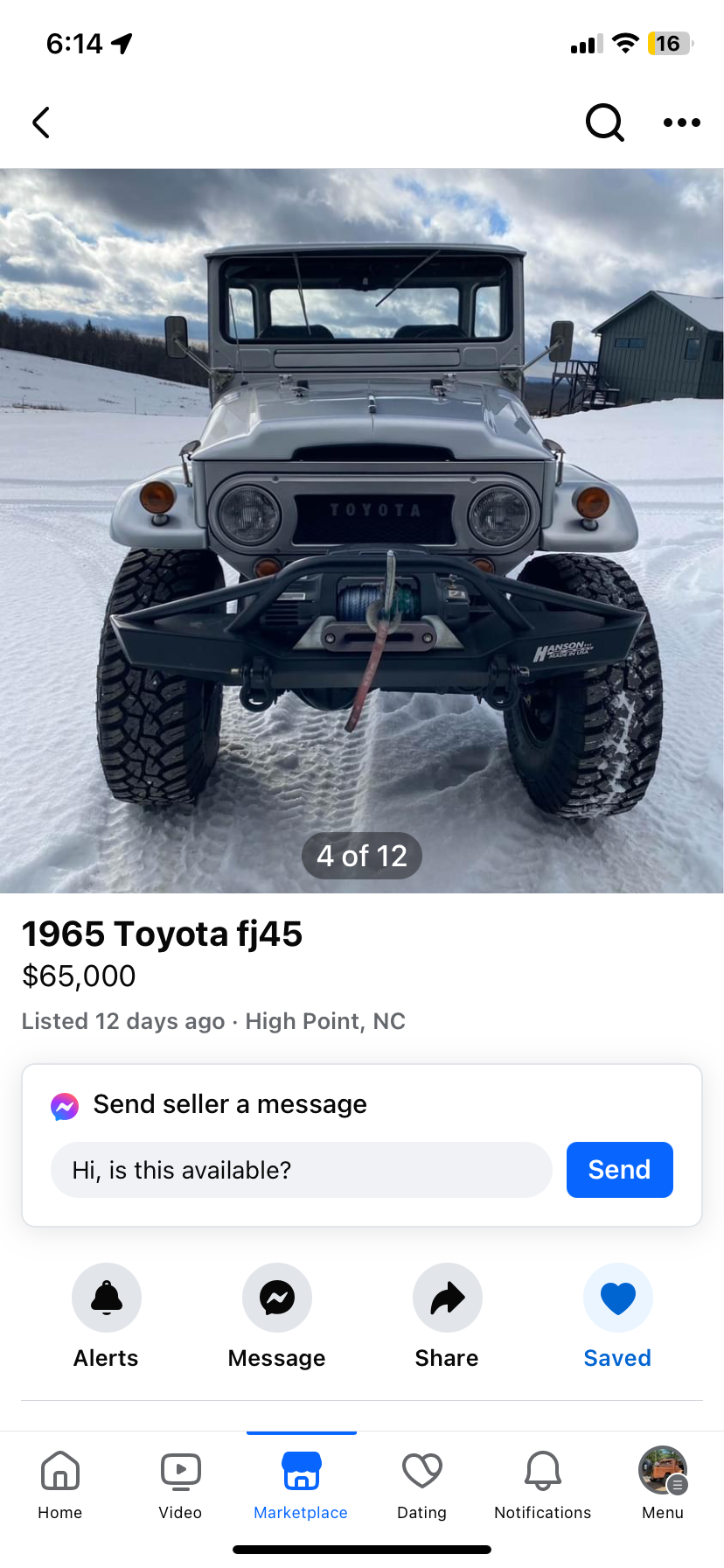Open the Notifications tab
This screenshot has height=1568, width=724.
pyautogui.click(x=542, y=1485)
